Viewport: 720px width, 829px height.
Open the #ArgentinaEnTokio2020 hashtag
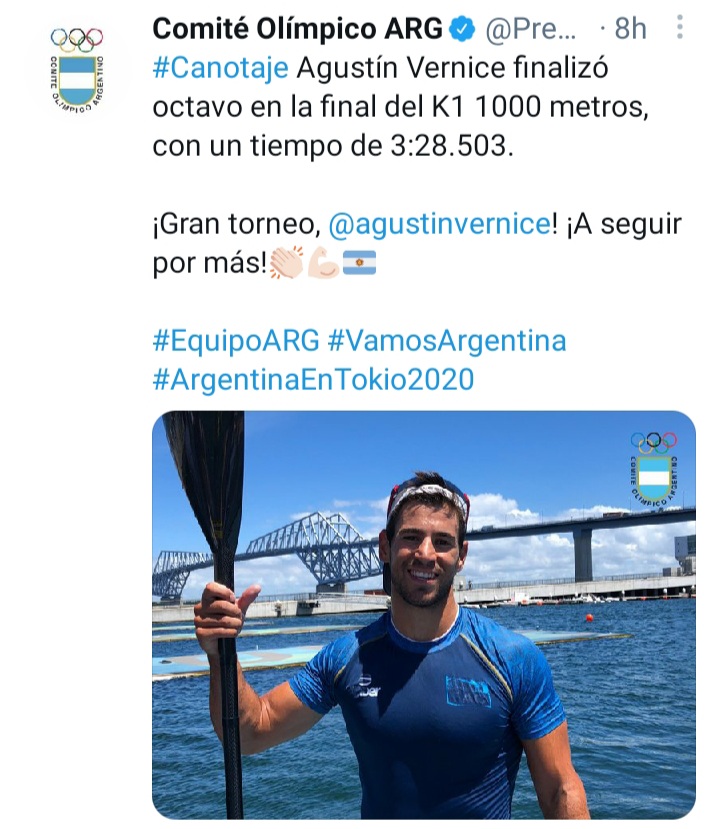[313, 380]
